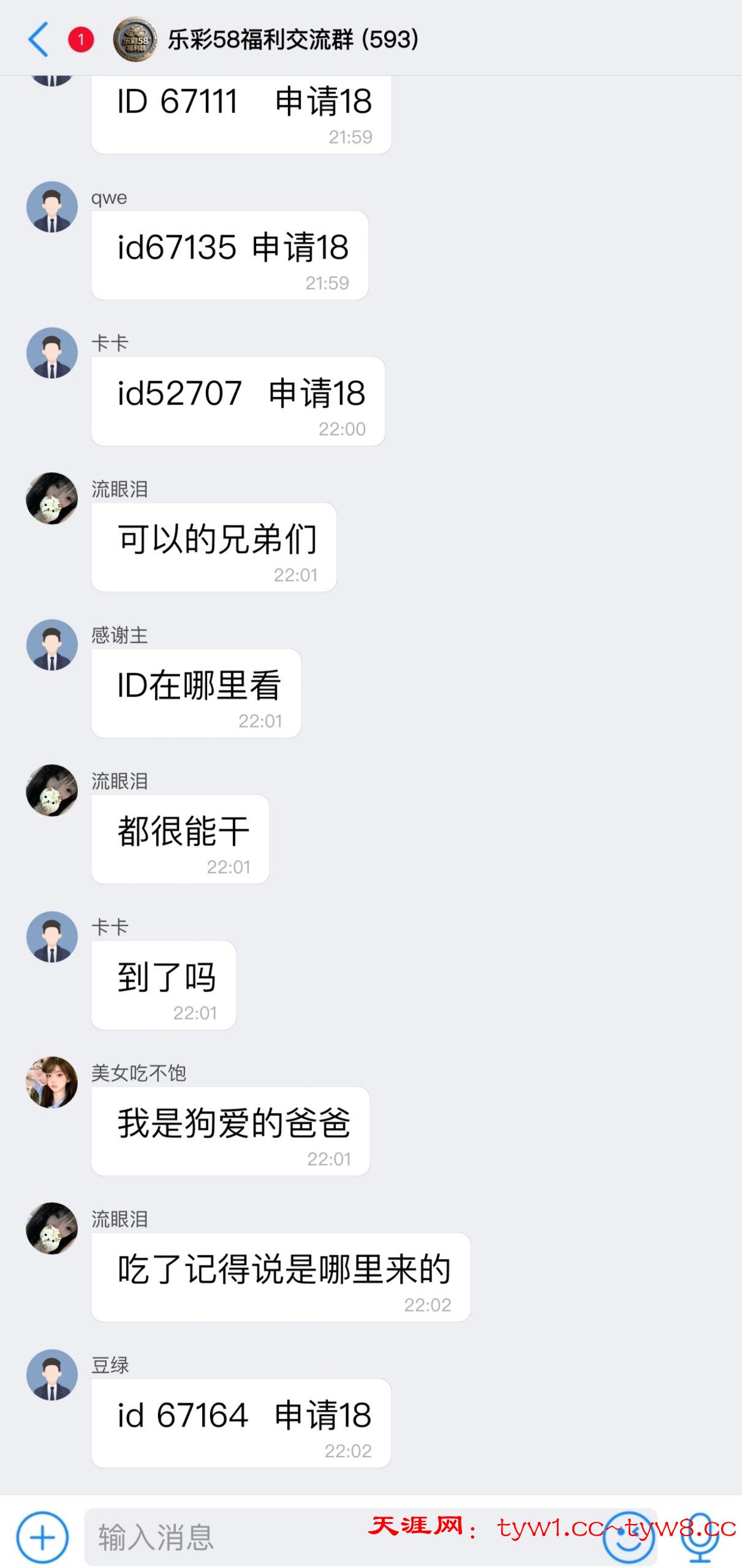Open 豆绿's user avatar
Image resolution: width=742 pixels, height=1568 pixels.
(52, 1375)
